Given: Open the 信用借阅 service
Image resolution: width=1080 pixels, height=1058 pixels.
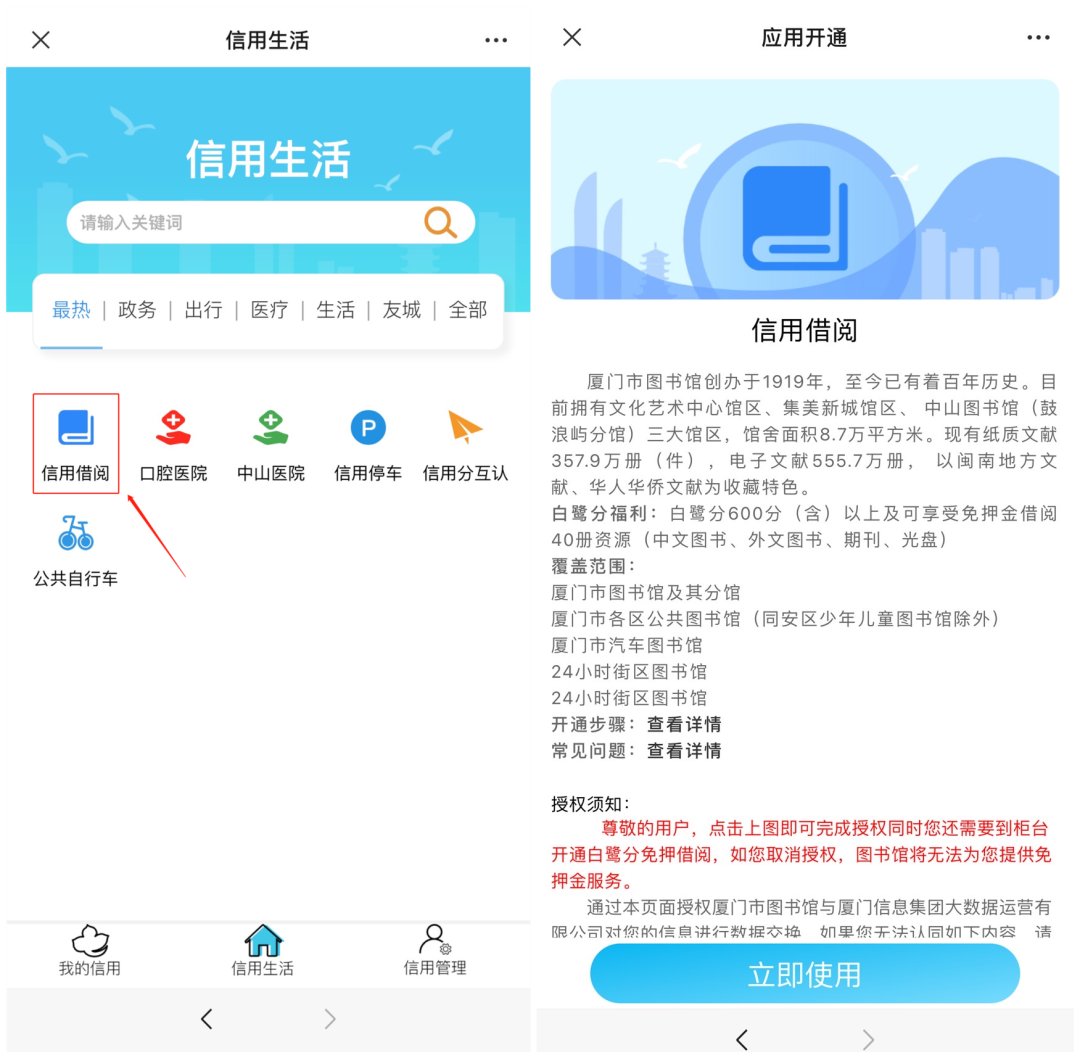Looking at the screenshot, I should tap(76, 444).
